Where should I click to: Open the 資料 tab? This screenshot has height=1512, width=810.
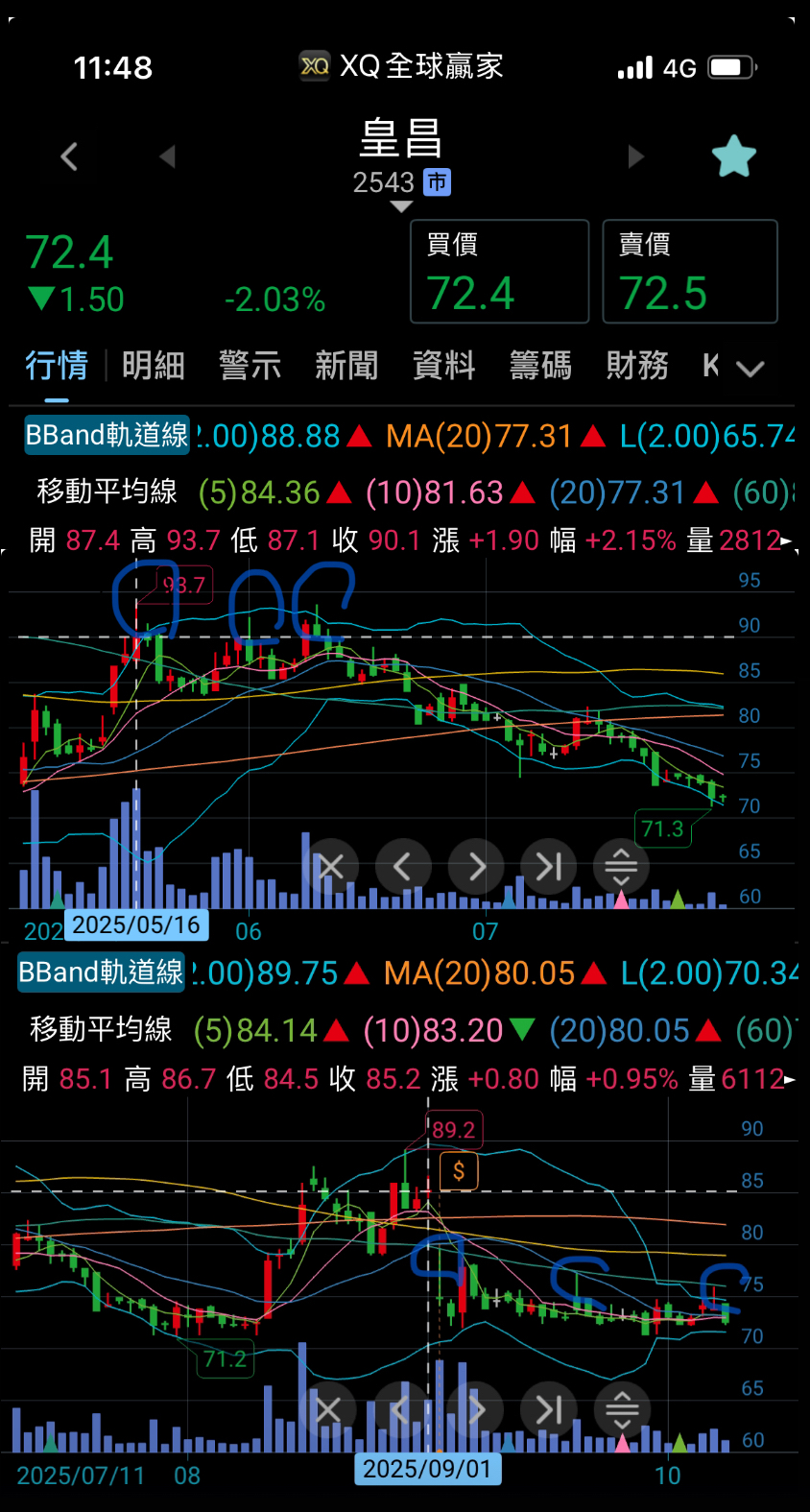pyautogui.click(x=443, y=366)
